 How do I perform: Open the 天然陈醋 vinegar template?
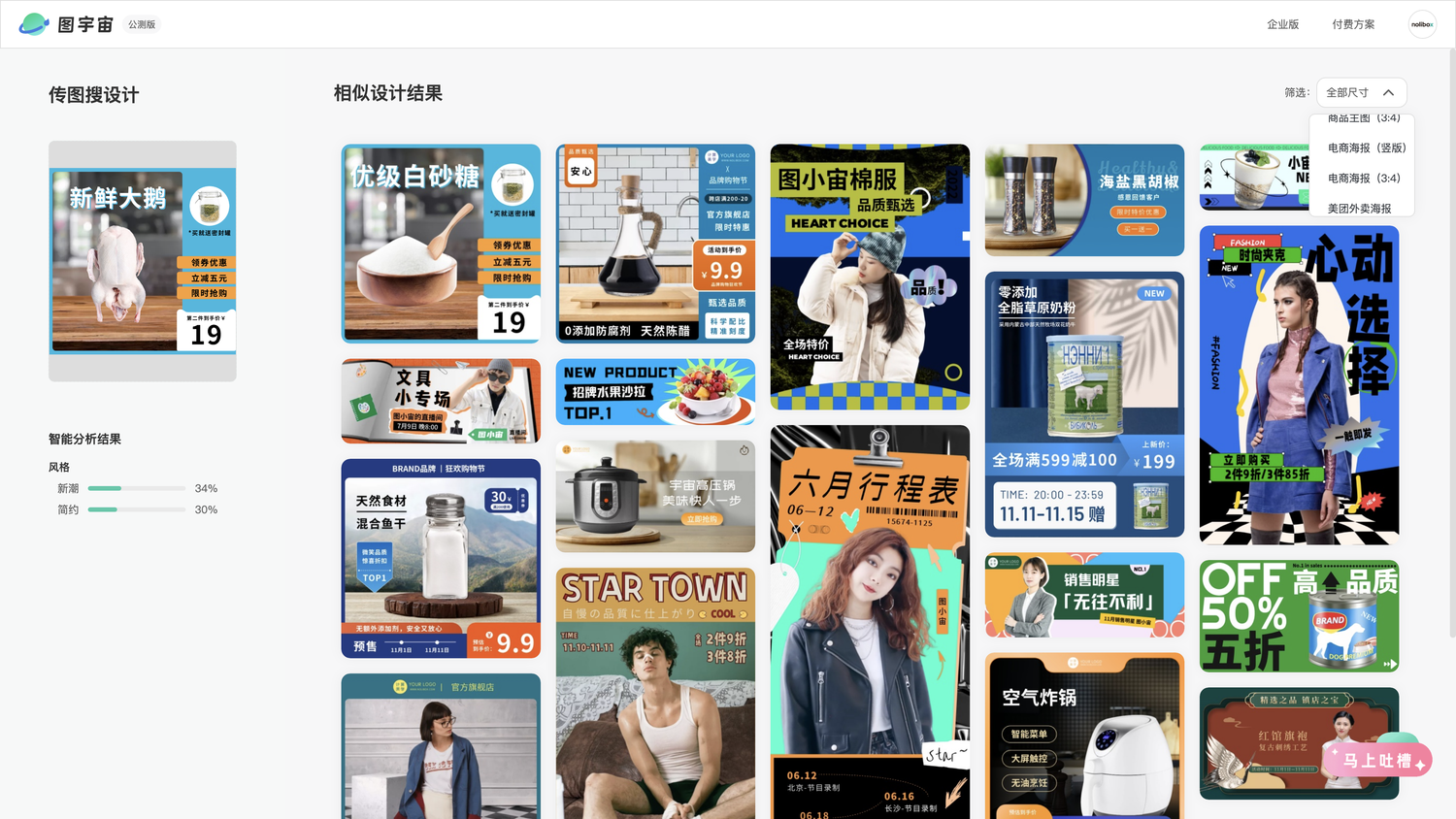pyautogui.click(x=655, y=244)
